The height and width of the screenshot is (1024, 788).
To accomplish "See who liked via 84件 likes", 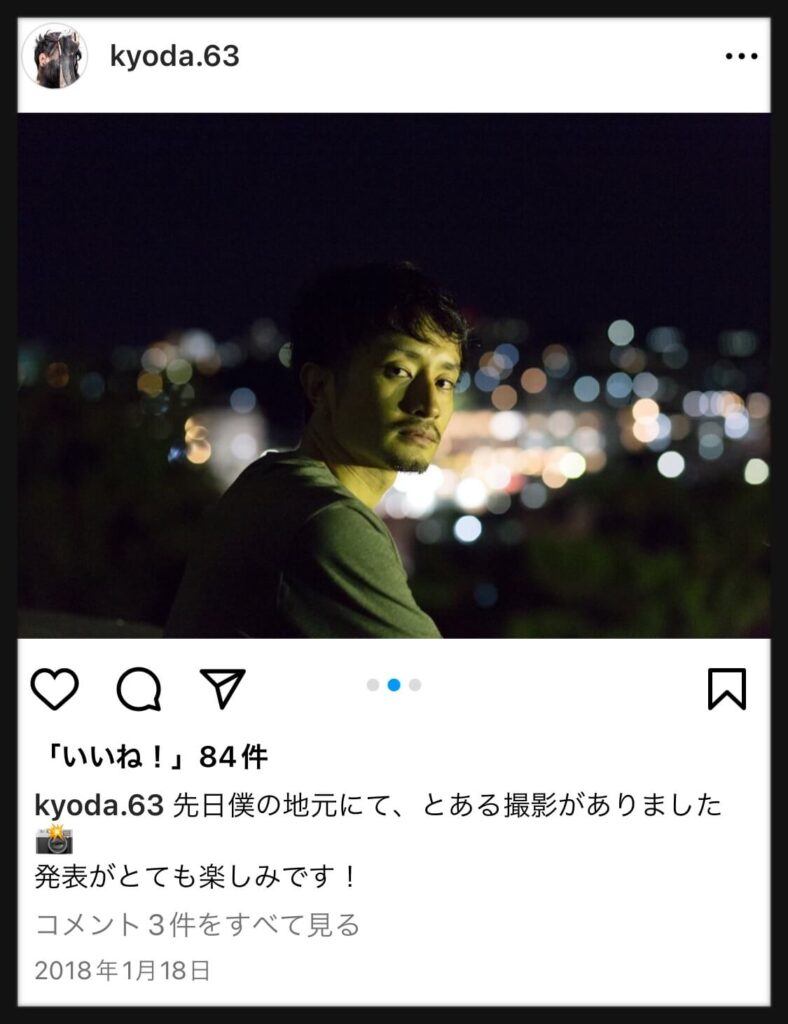I will click(x=151, y=757).
